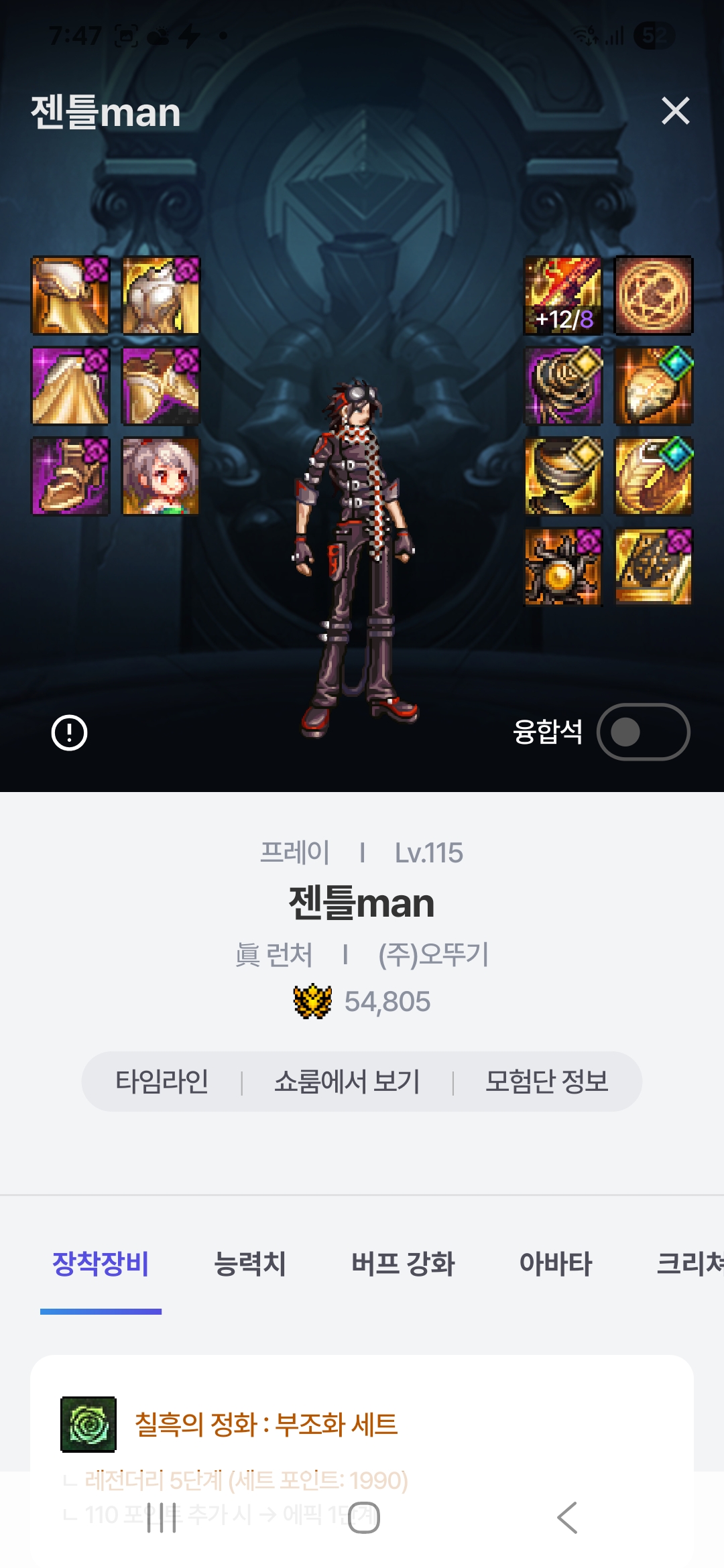Open recent apps from navigation bar
The width and height of the screenshot is (724, 1568).
[162, 1518]
